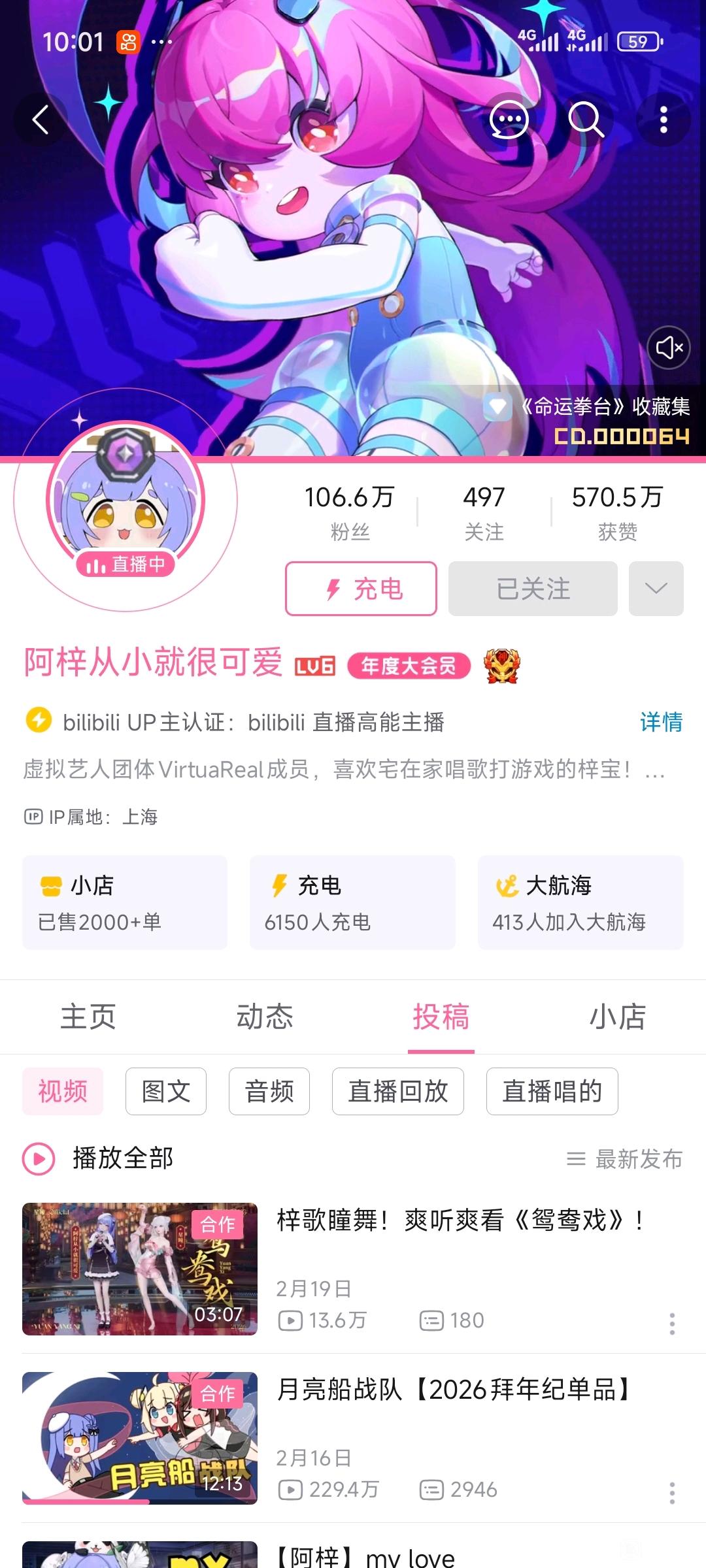Tap the 充电 button beside 已关注

click(361, 589)
